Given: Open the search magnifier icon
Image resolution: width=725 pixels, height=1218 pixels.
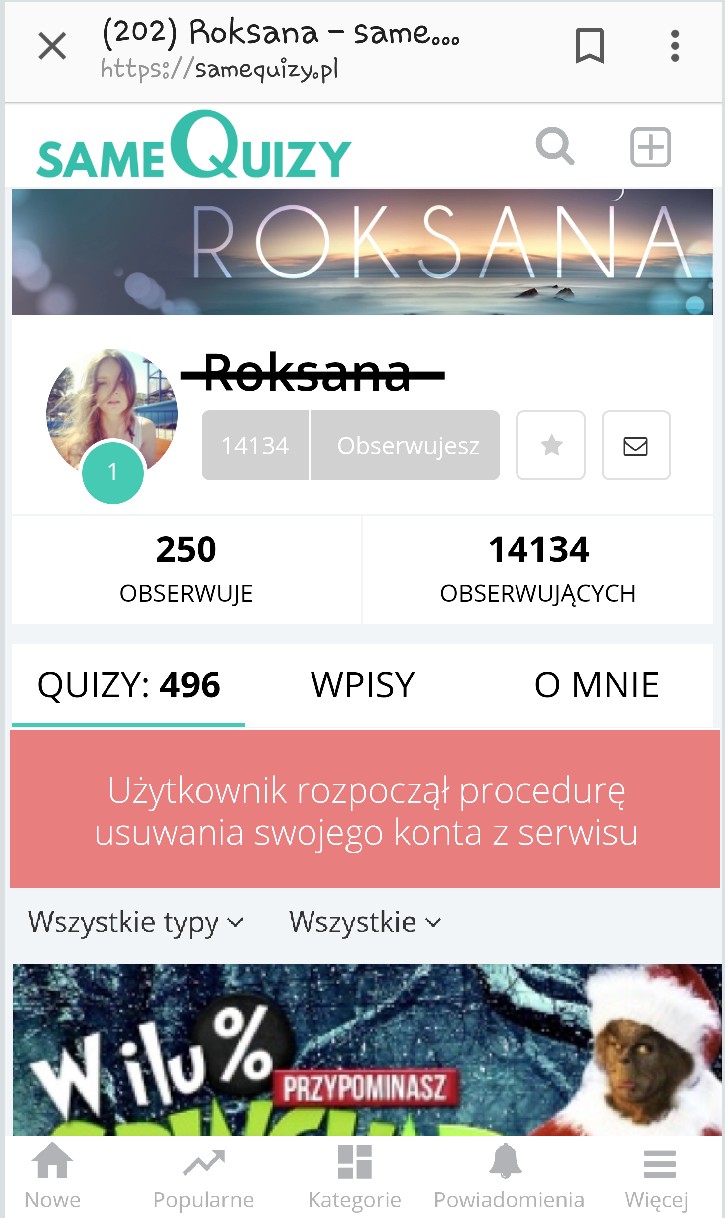Looking at the screenshot, I should 555,147.
